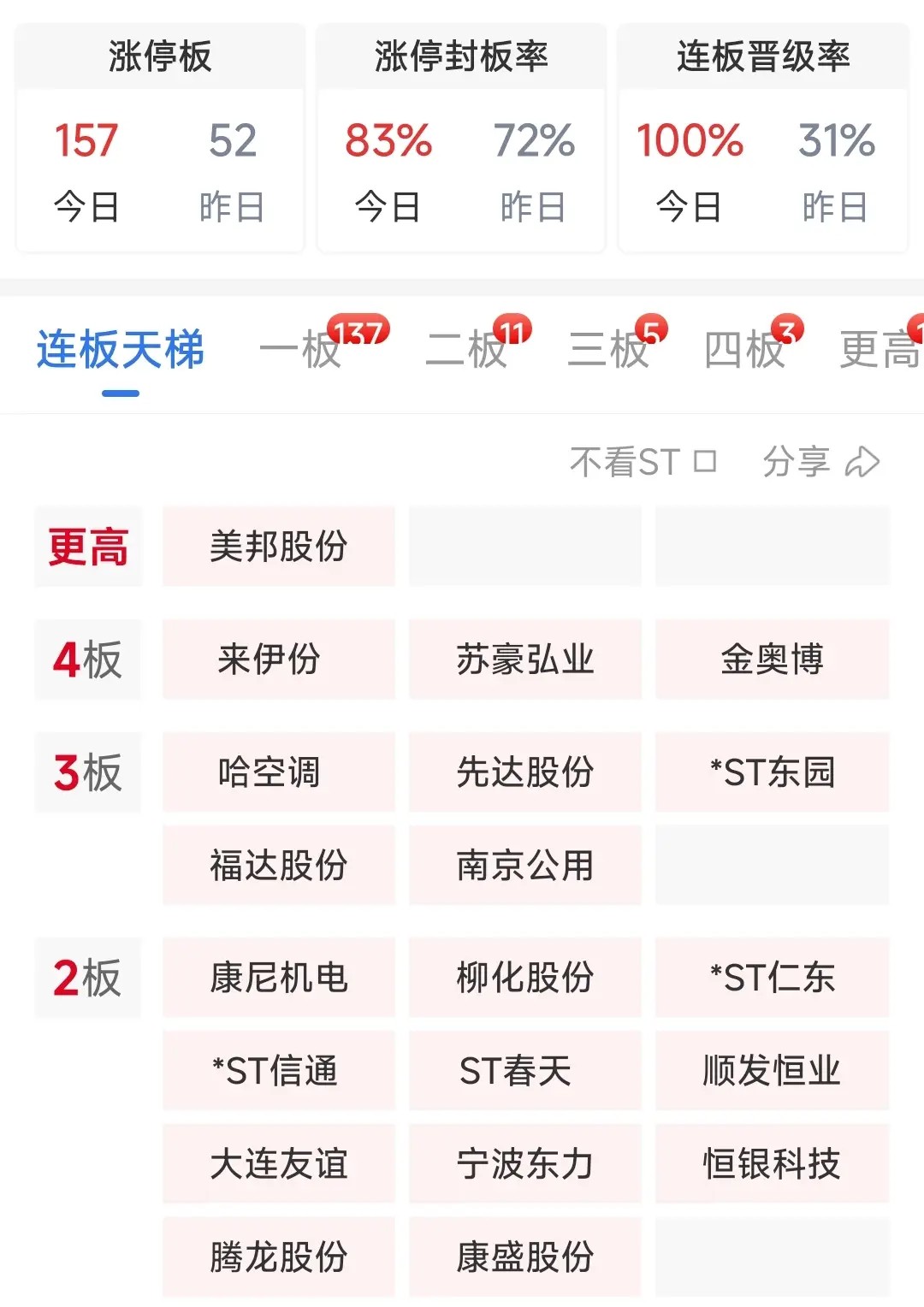Open 恒银科技 stock details
This screenshot has width=924, height=1307.
tap(772, 1164)
